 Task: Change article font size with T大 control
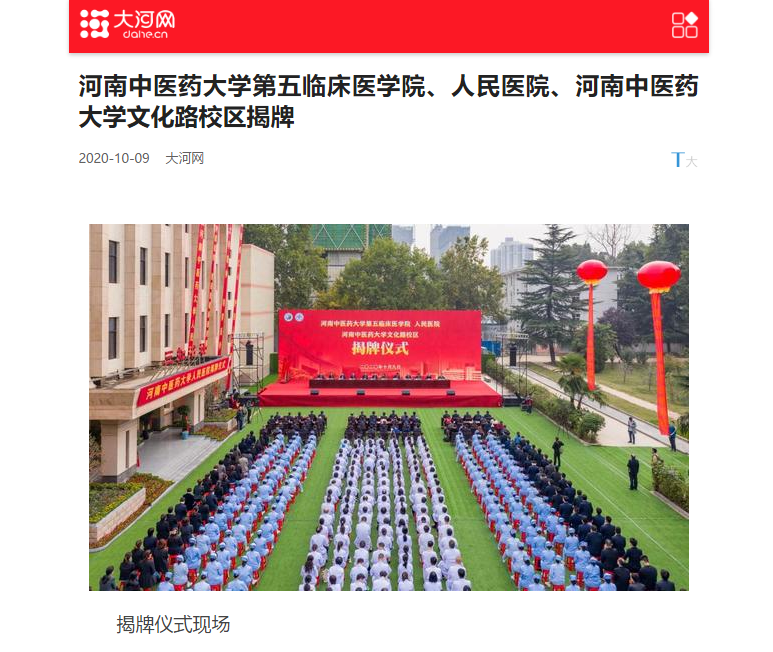click(x=684, y=160)
